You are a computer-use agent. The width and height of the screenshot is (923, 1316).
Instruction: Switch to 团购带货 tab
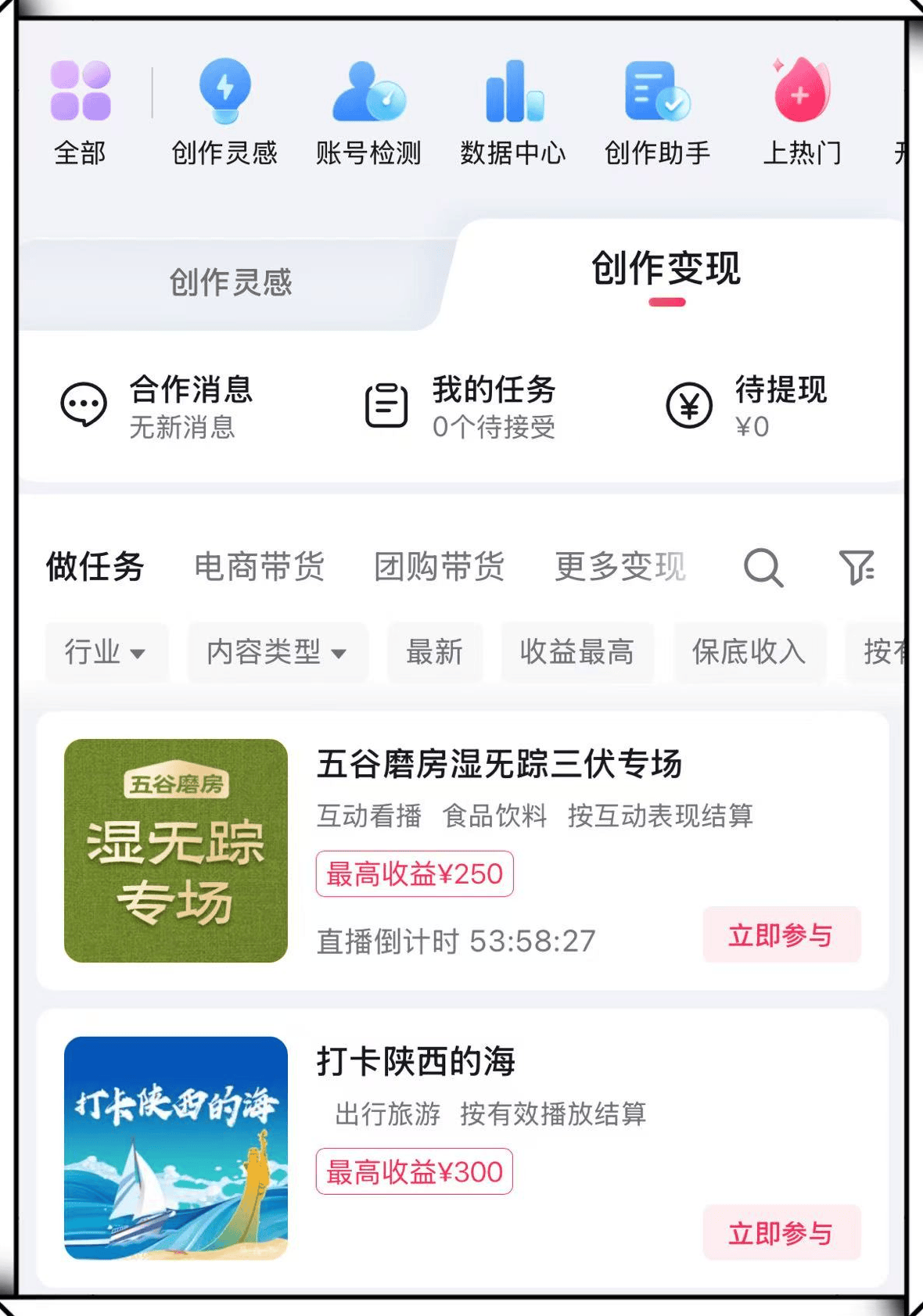(x=439, y=567)
